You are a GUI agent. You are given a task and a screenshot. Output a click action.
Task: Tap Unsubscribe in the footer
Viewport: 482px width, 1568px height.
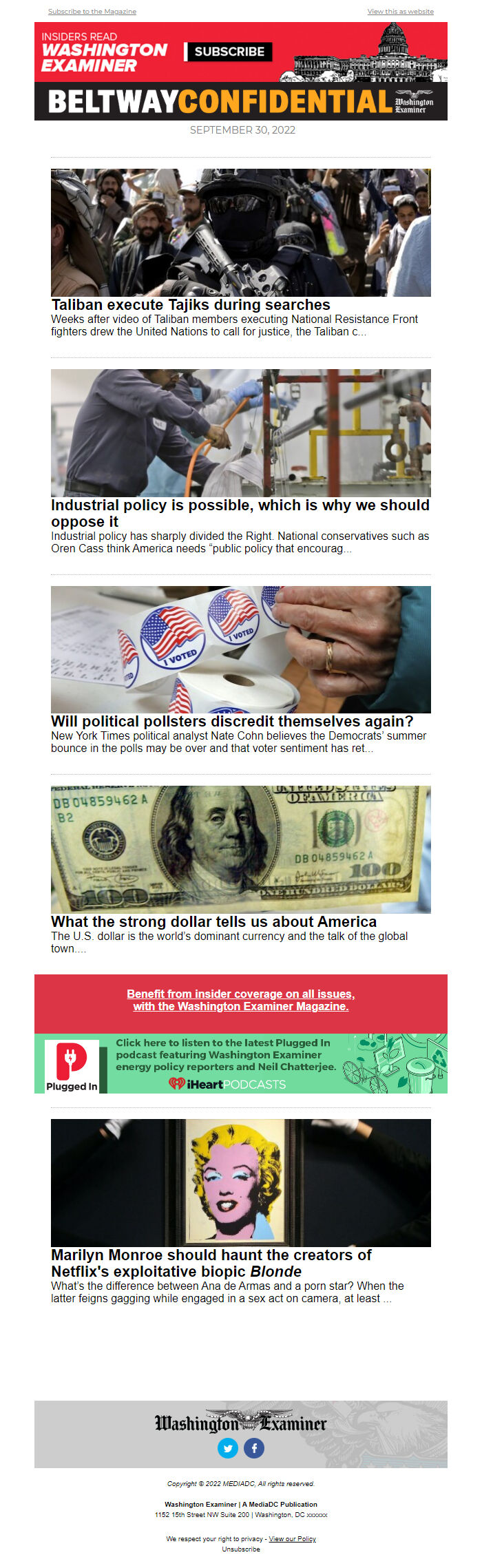[x=240, y=1549]
